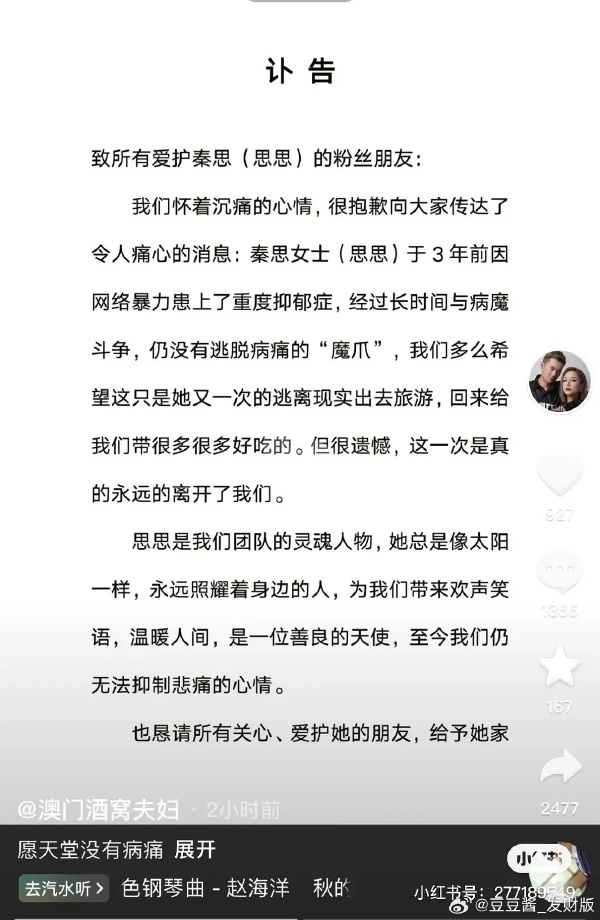Open the comments bubble icon
Image resolution: width=600 pixels, height=920 pixels.
[559, 572]
